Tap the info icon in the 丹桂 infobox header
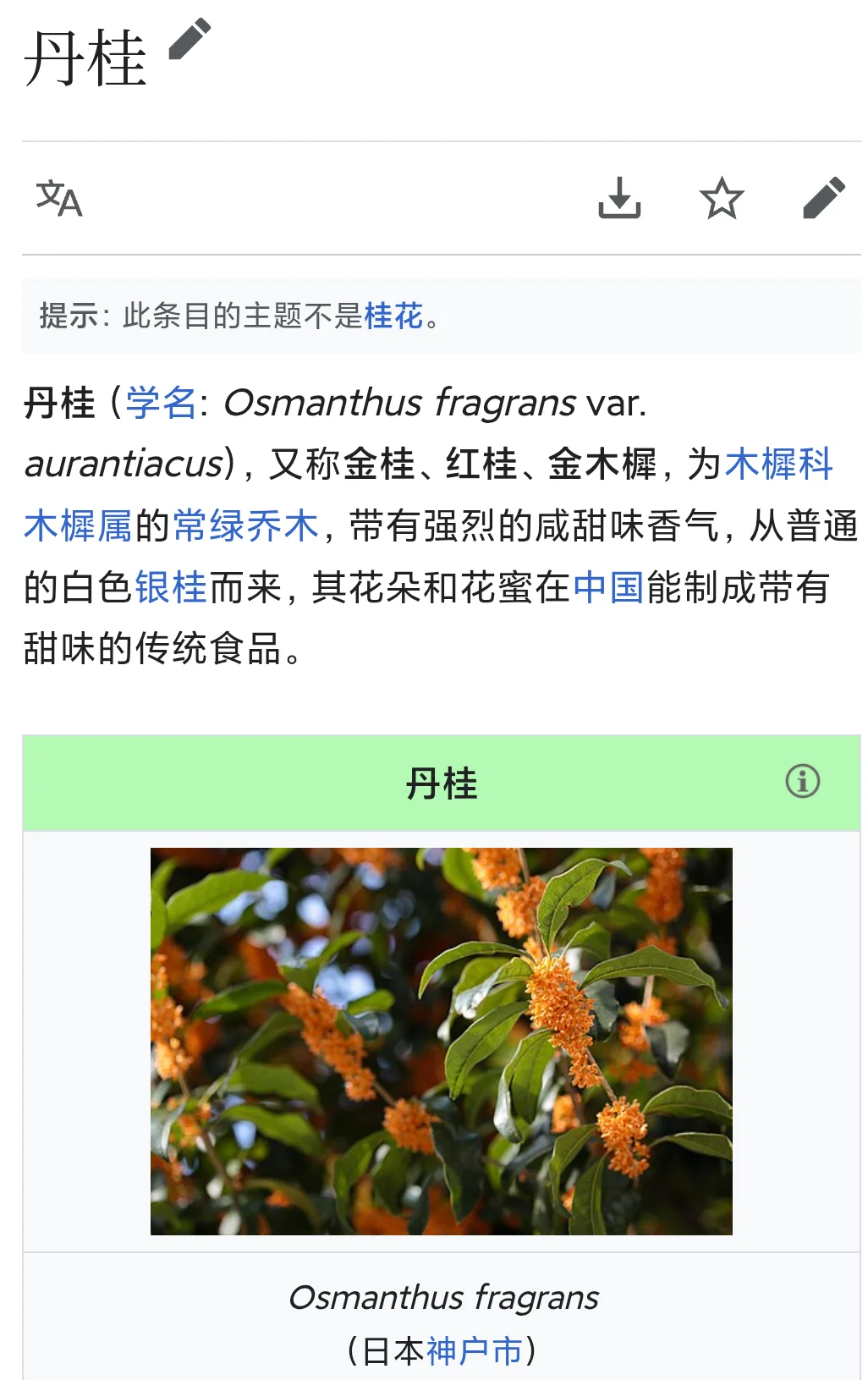The width and height of the screenshot is (868, 1380). [802, 782]
